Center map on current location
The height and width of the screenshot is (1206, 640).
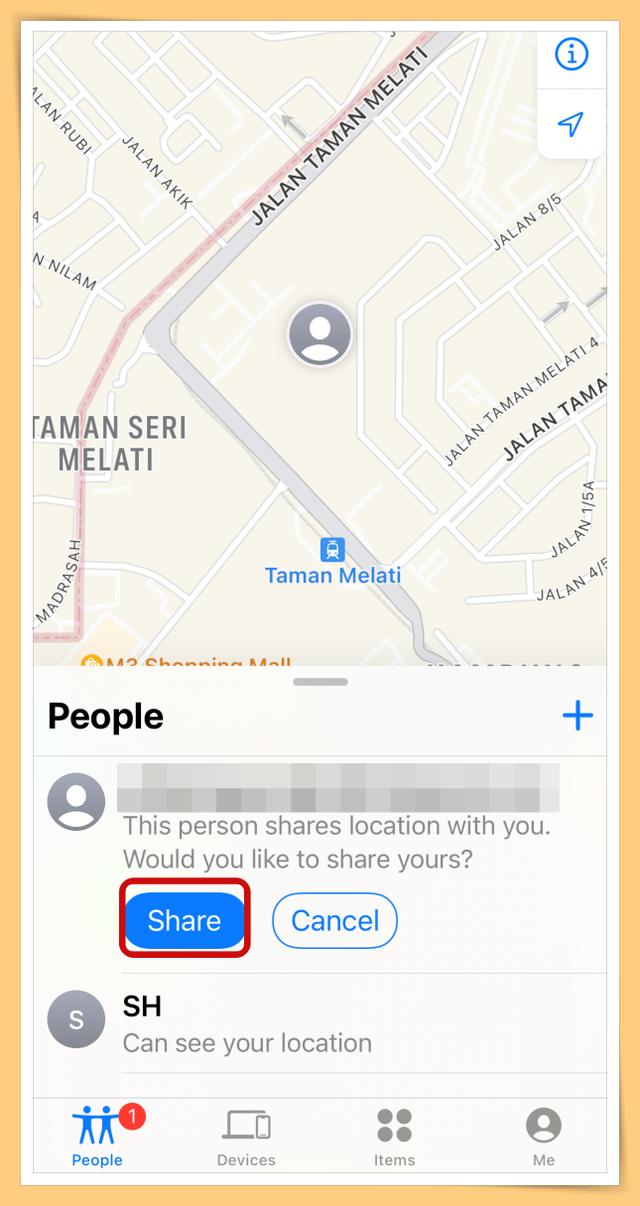tap(571, 125)
